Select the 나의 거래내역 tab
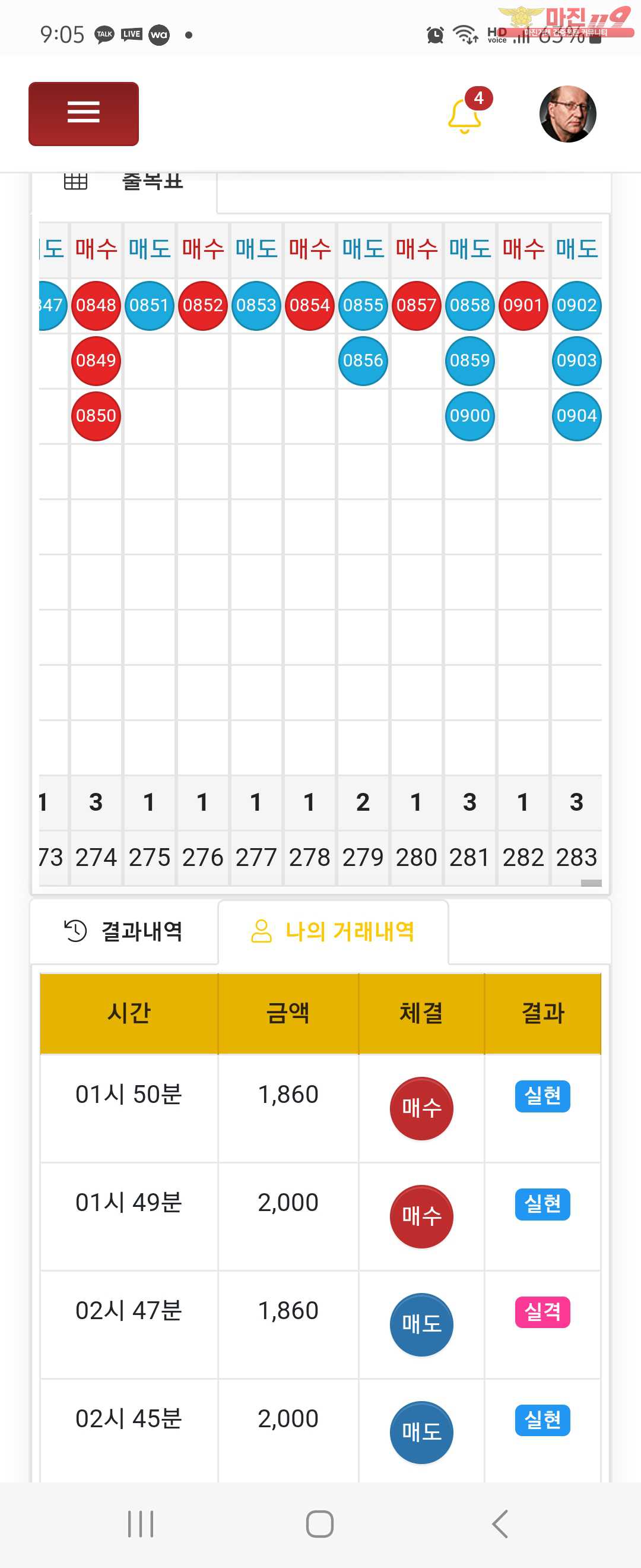Viewport: 641px width, 1568px height. pos(332,931)
